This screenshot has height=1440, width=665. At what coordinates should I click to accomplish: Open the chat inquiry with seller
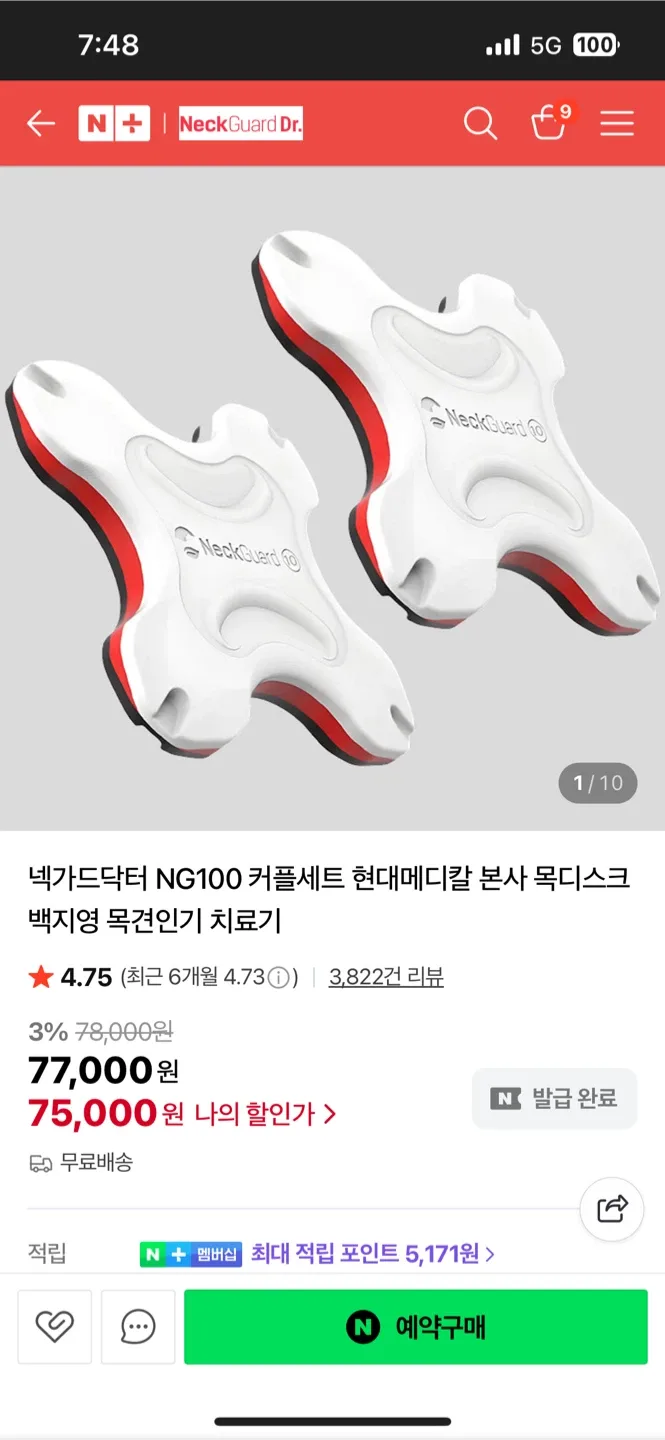pos(138,1327)
